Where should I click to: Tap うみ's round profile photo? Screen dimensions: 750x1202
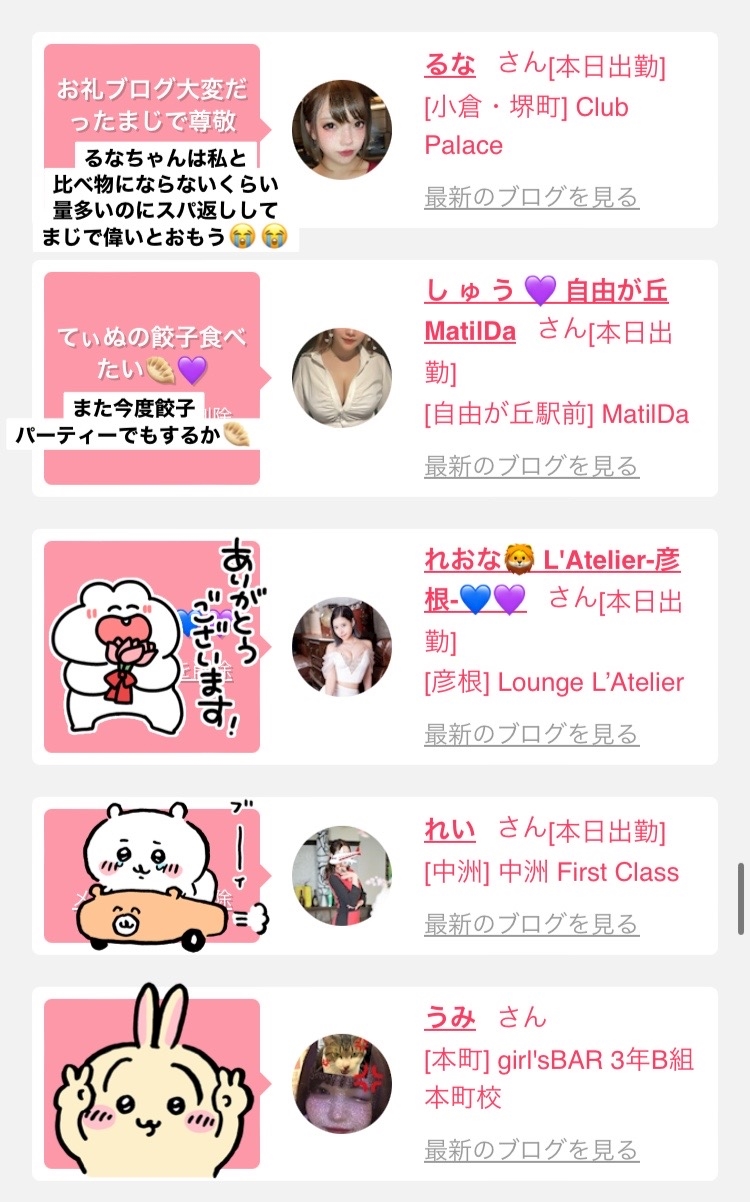click(341, 1083)
